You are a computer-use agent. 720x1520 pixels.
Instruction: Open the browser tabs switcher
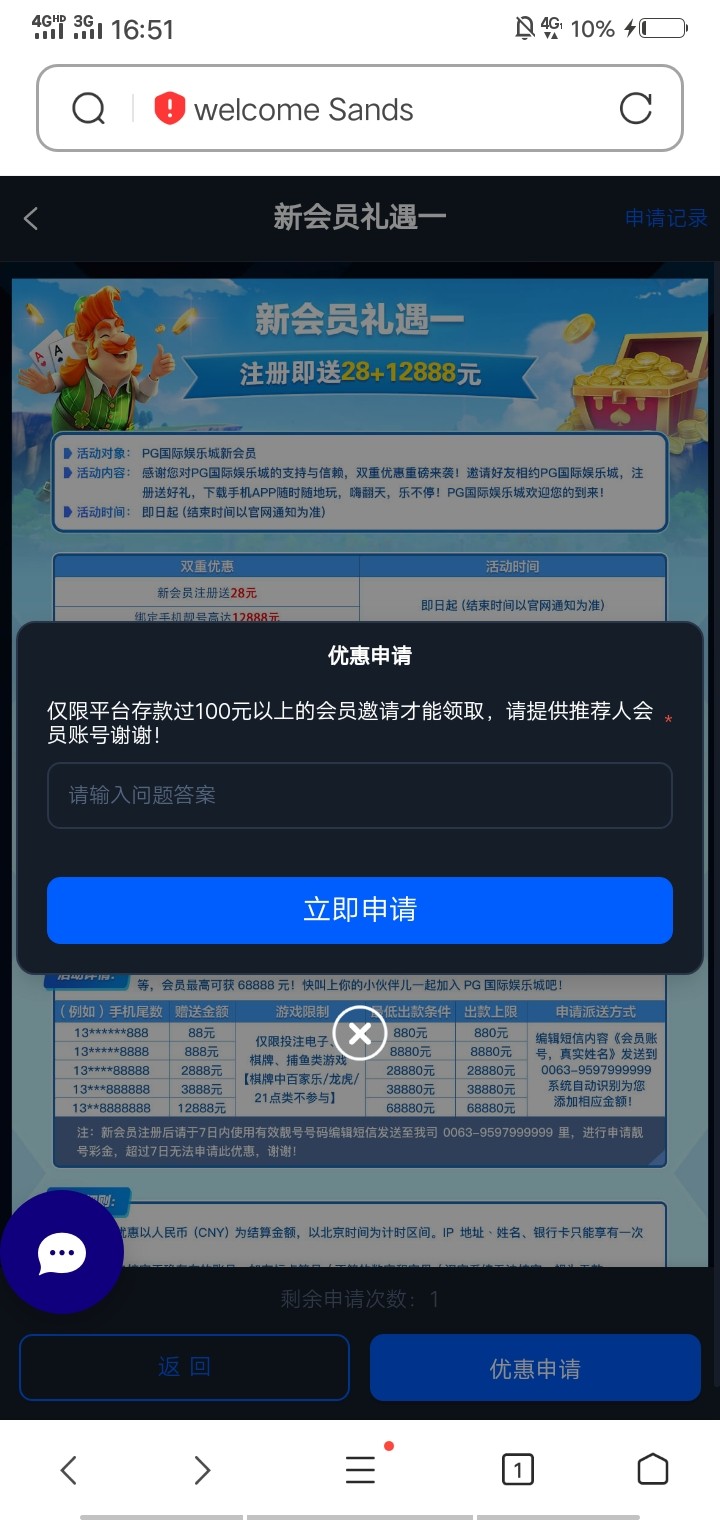click(x=517, y=1469)
